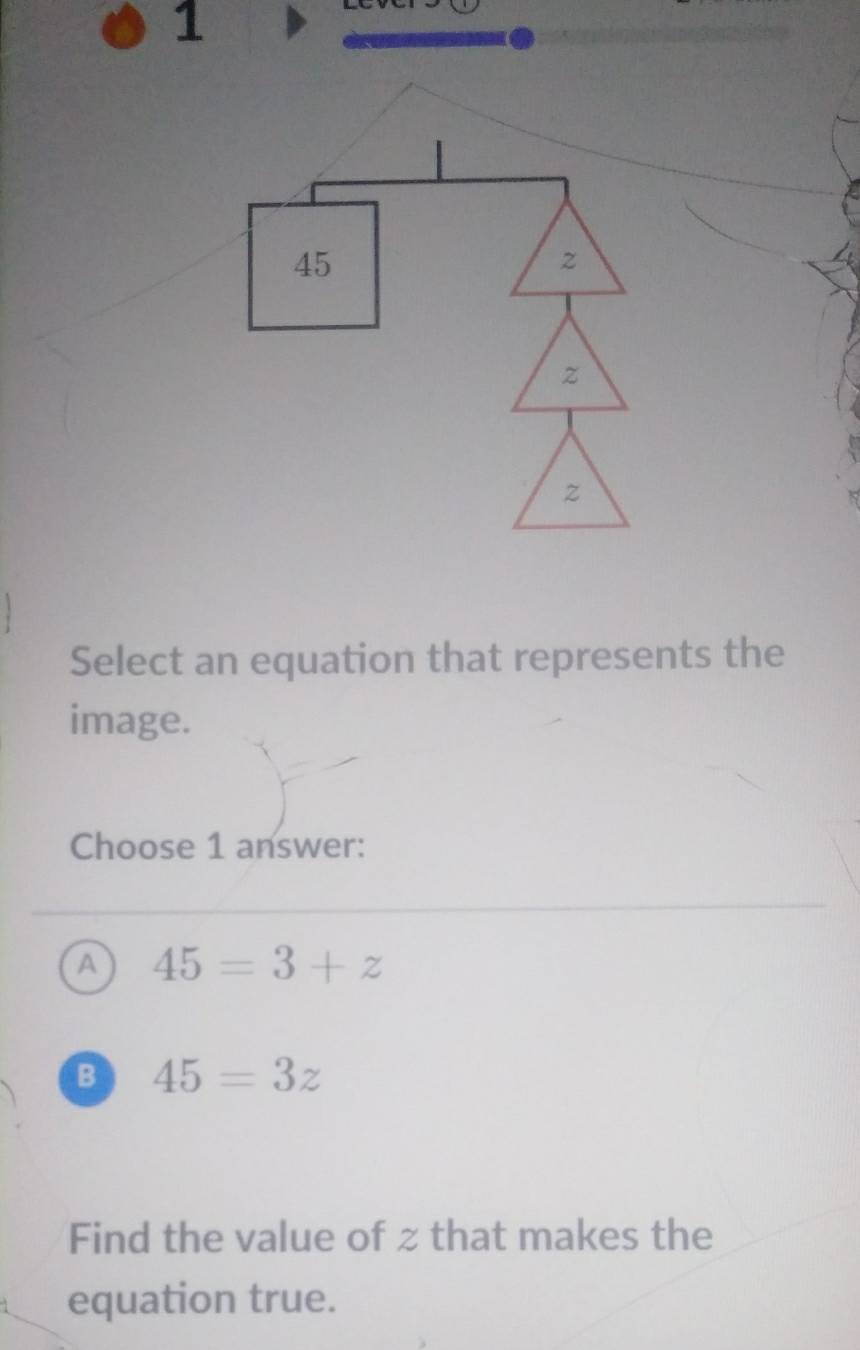This screenshot has width=860, height=1350.
Task: Choose answer B, 45 = 3z
Action: (88, 1077)
